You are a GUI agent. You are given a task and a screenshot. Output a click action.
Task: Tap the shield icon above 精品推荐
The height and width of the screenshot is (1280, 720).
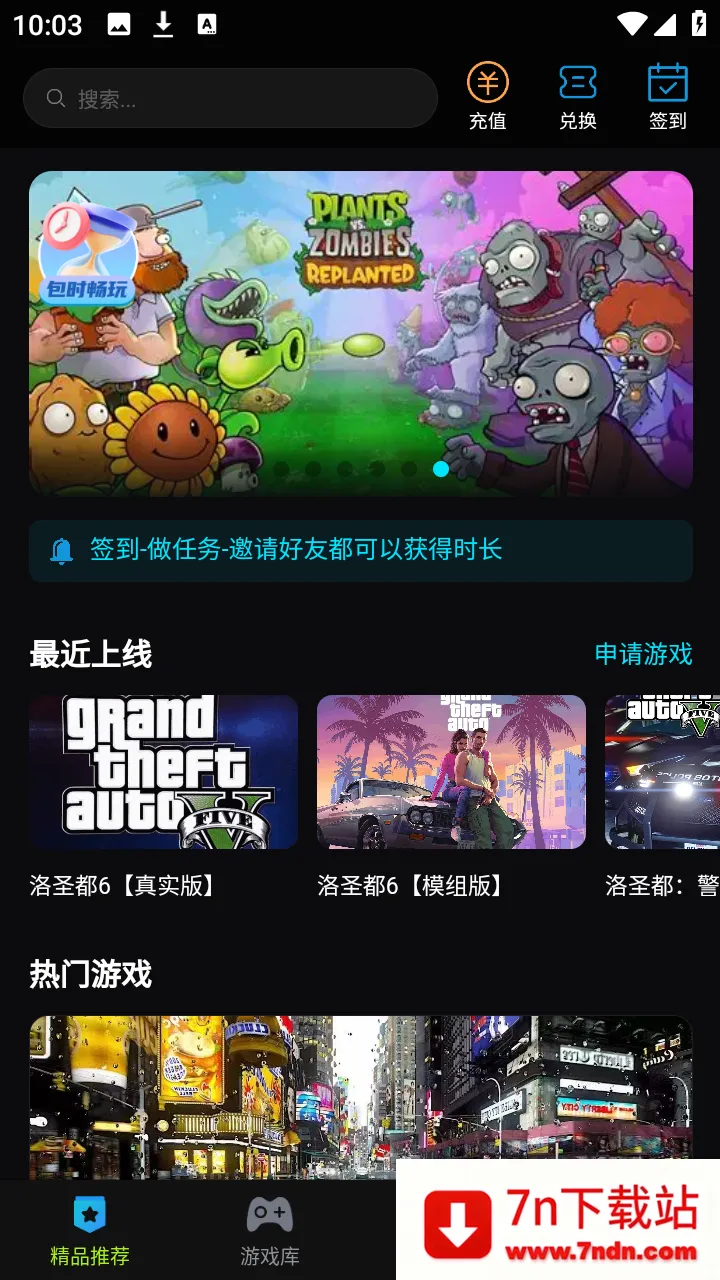[x=90, y=1213]
